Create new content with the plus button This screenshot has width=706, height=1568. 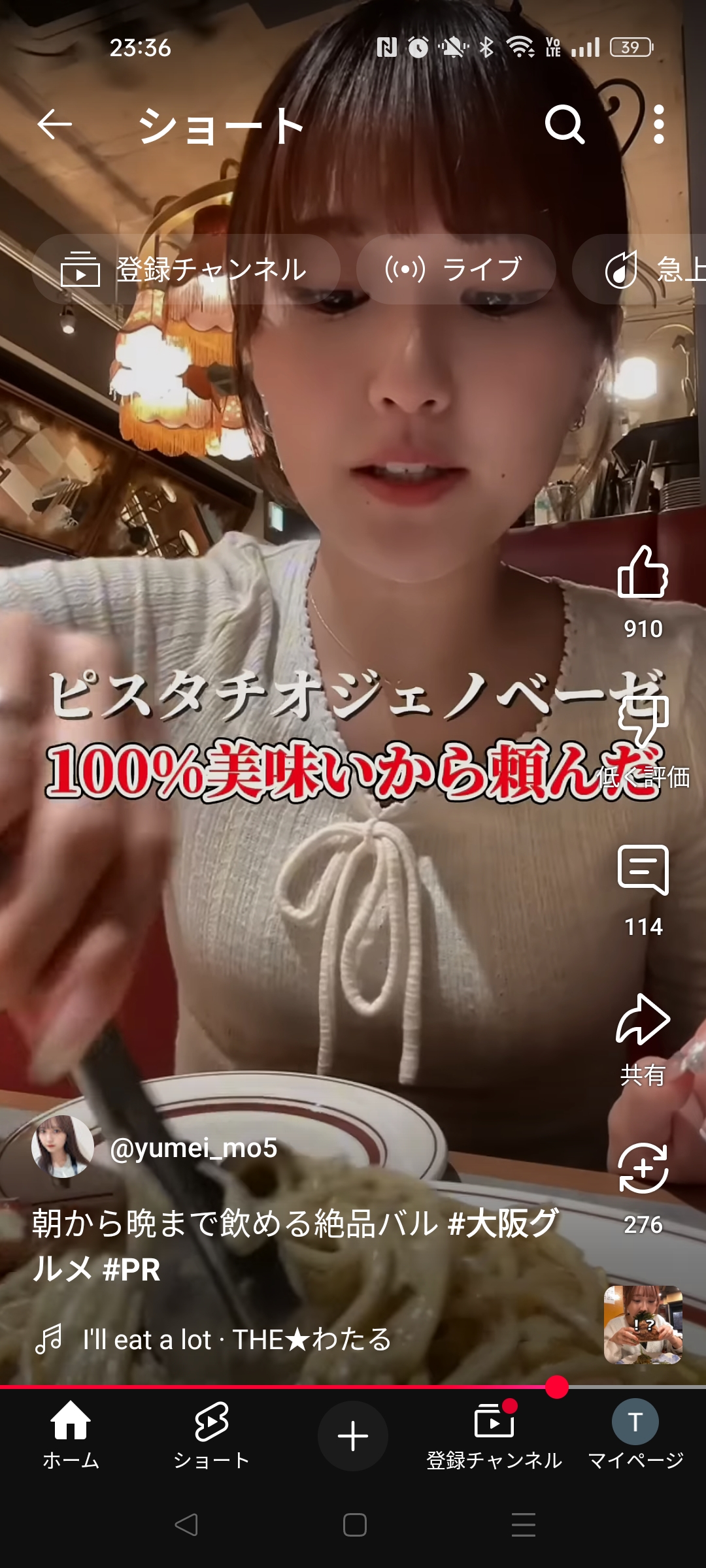tap(353, 1435)
